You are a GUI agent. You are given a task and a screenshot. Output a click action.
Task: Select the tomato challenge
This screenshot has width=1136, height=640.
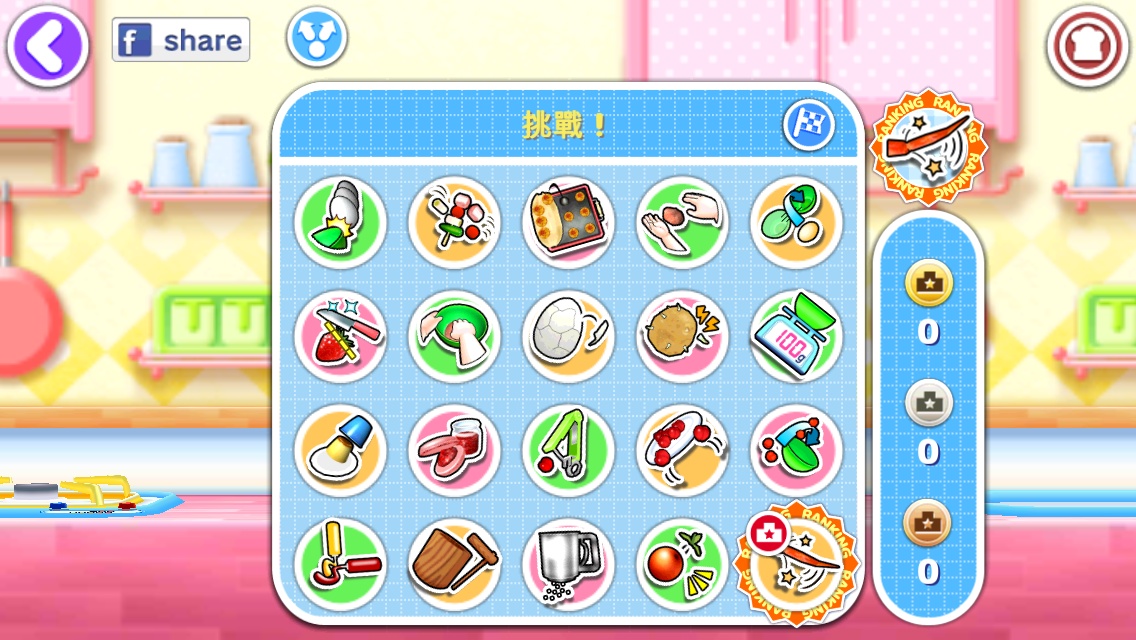point(682,564)
